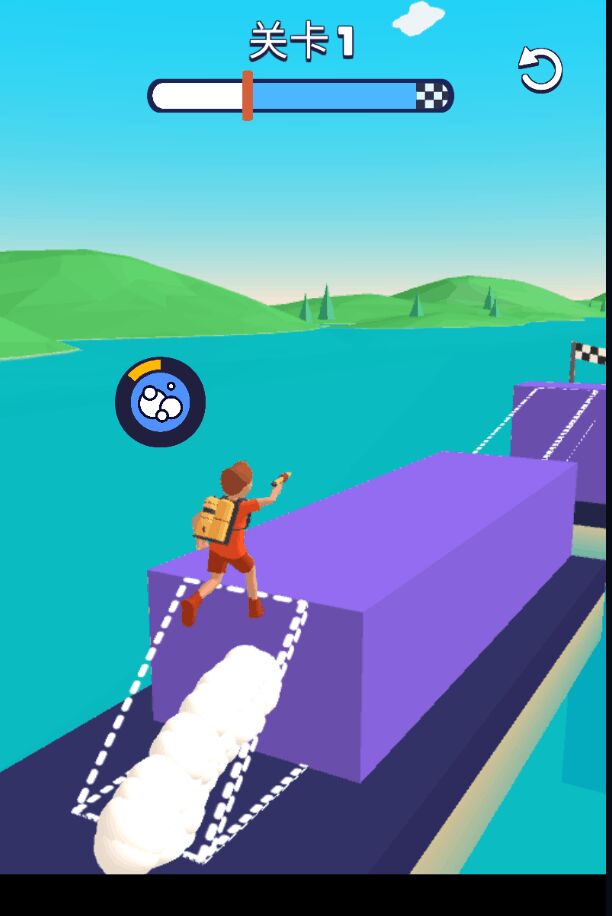The height and width of the screenshot is (916, 612).
Task: Restart the level with the reset arrow
Action: [x=540, y=70]
